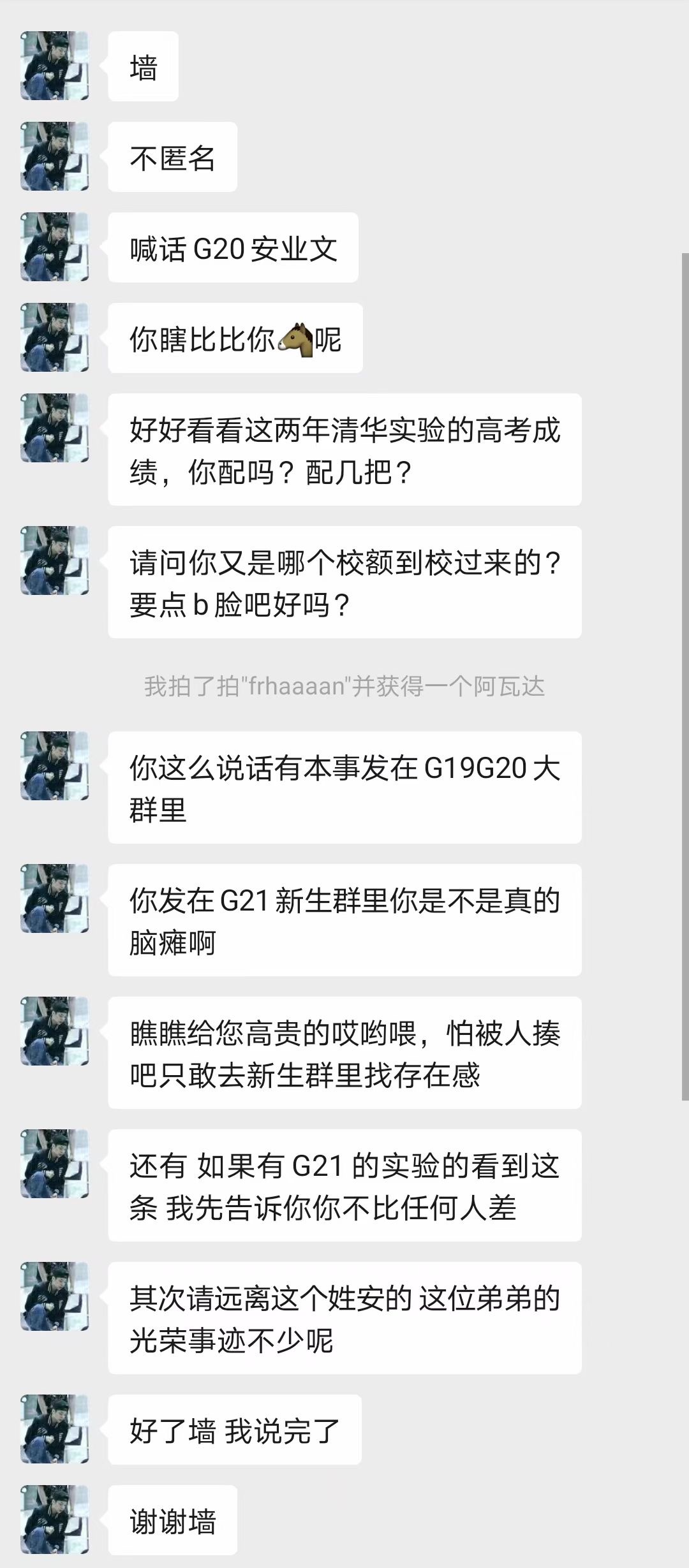Tap the avatar beside "你发在 G21 新生群里" message
This screenshot has height=1568, width=689.
pyautogui.click(x=55, y=898)
